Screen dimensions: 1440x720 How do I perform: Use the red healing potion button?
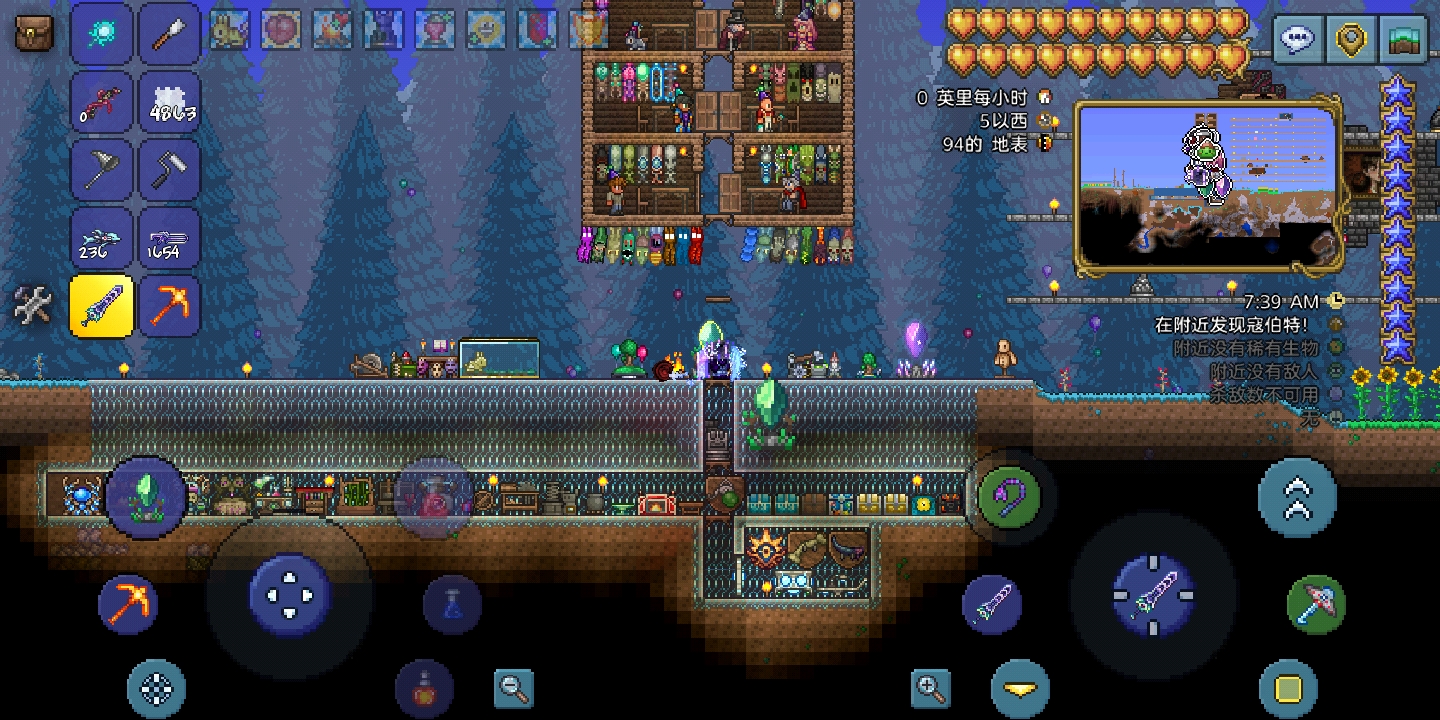(424, 688)
